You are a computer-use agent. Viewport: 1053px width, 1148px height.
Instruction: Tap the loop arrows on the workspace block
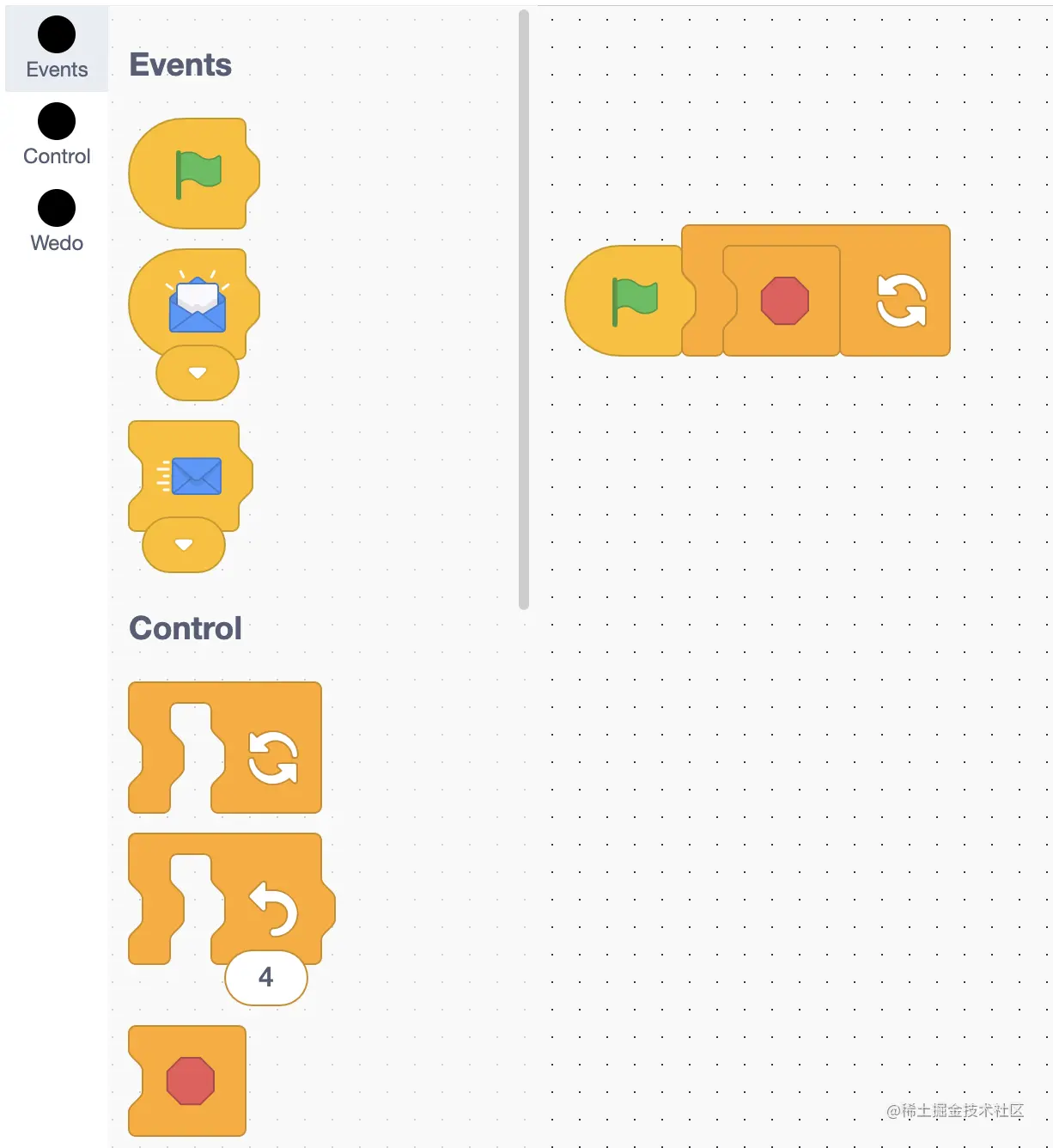click(900, 301)
